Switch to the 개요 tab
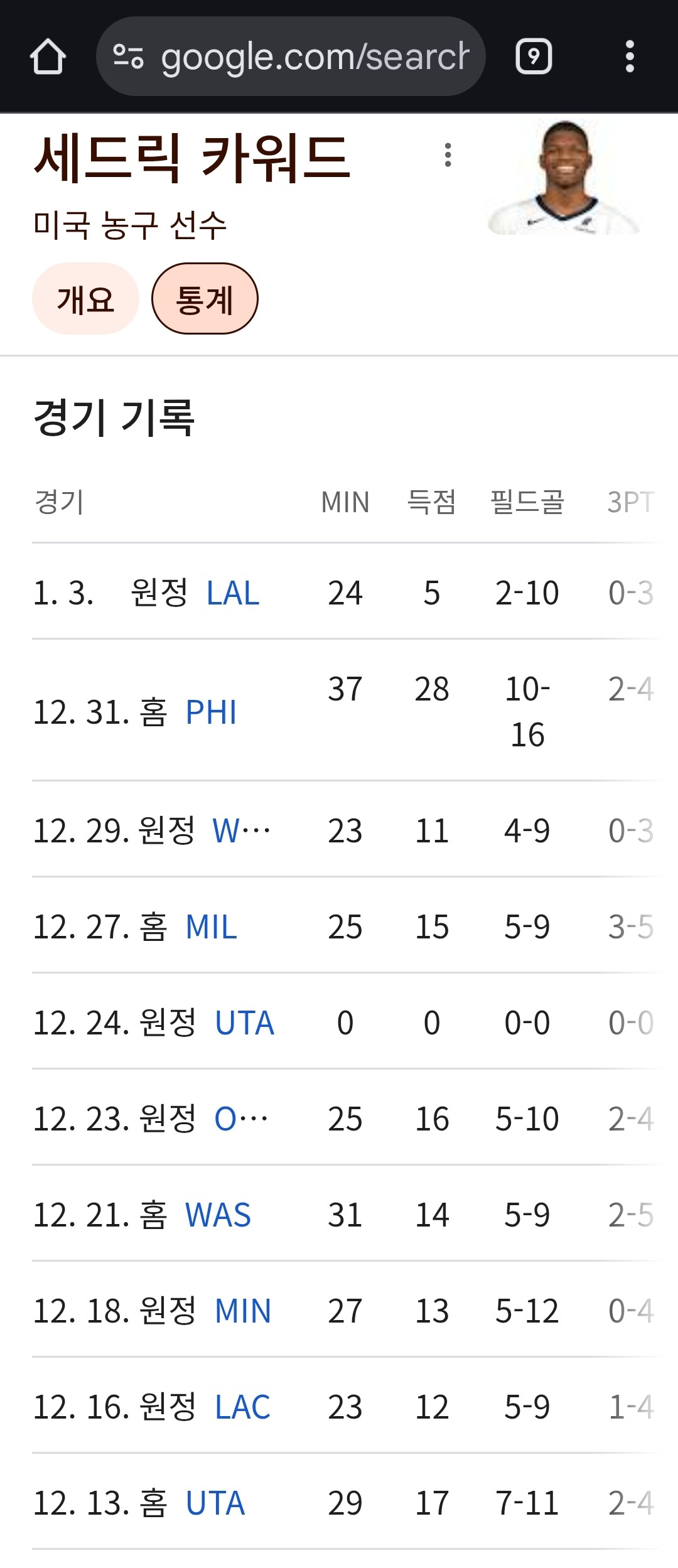Screen dimensions: 678x1568 (85, 299)
